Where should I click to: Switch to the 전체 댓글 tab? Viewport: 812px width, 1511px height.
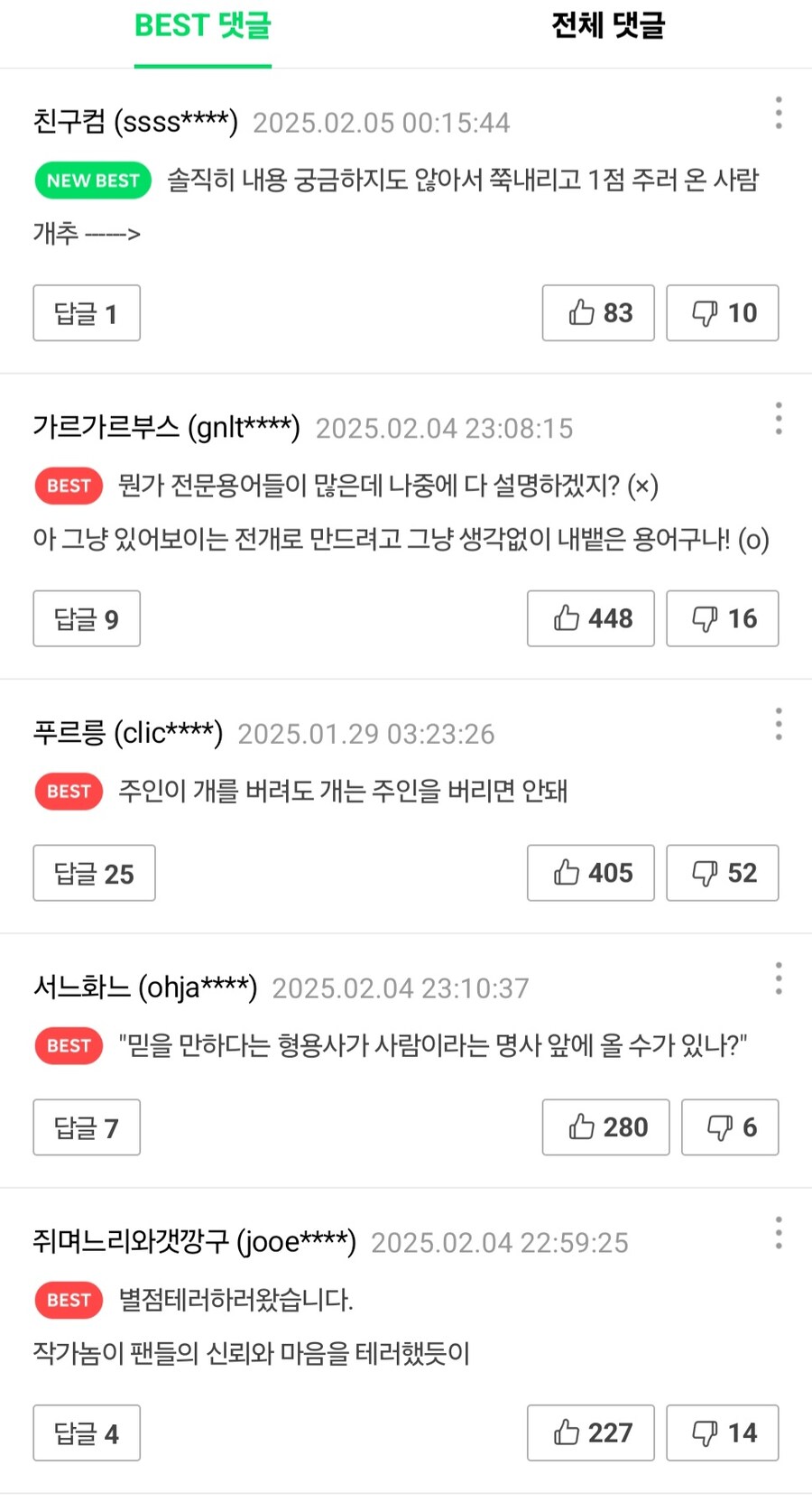click(607, 26)
